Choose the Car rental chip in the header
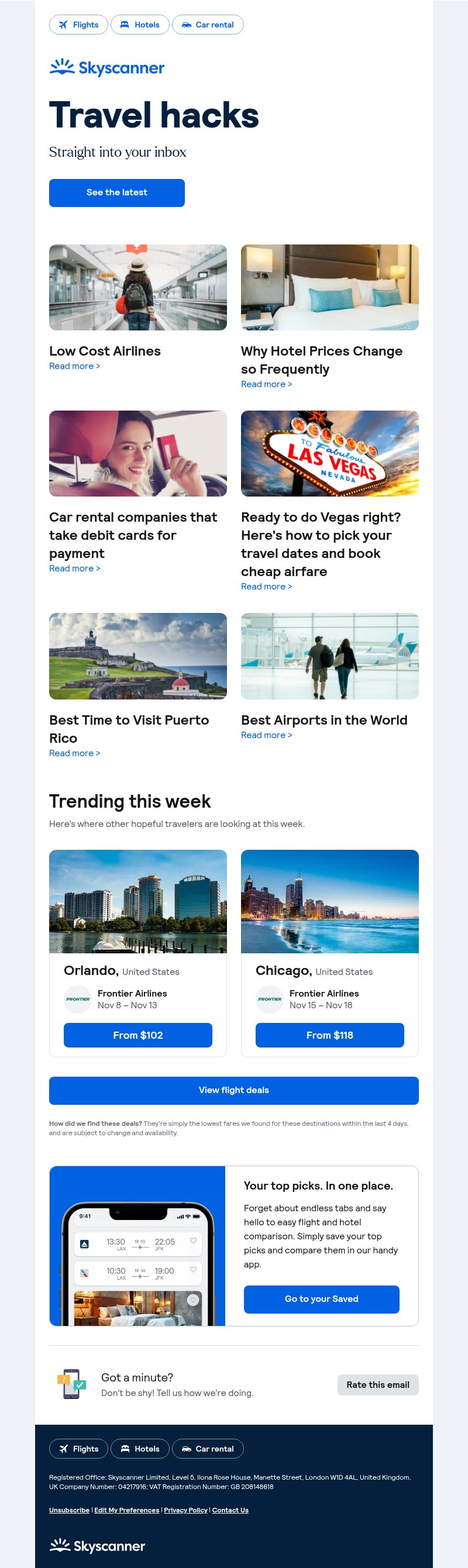Screen dimensions: 468x1568 pos(208,25)
